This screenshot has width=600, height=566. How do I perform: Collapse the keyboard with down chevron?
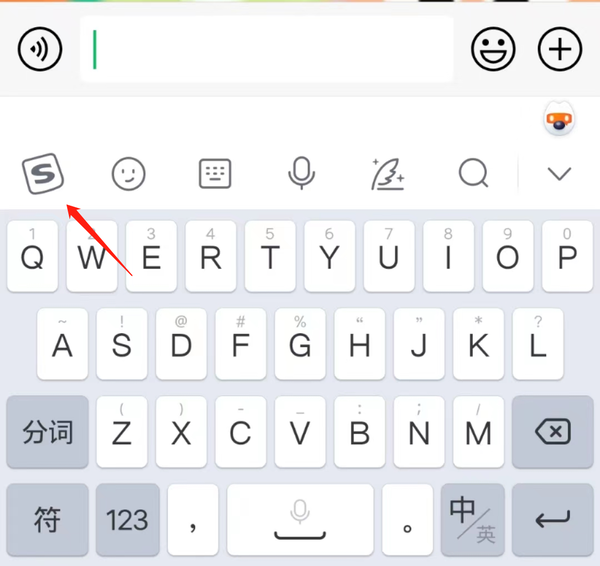click(x=559, y=174)
